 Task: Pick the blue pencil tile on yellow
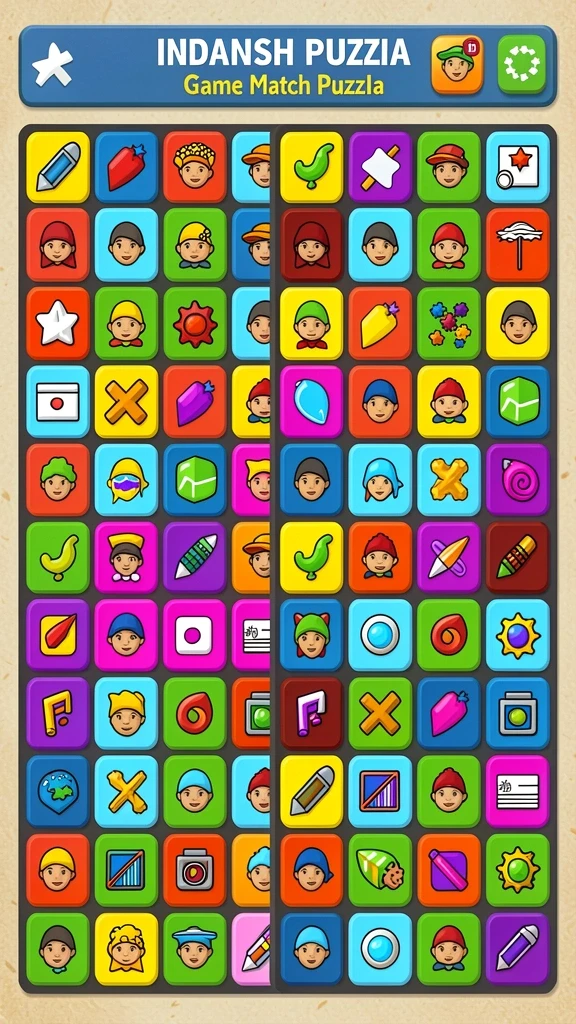pyautogui.click(x=57, y=167)
